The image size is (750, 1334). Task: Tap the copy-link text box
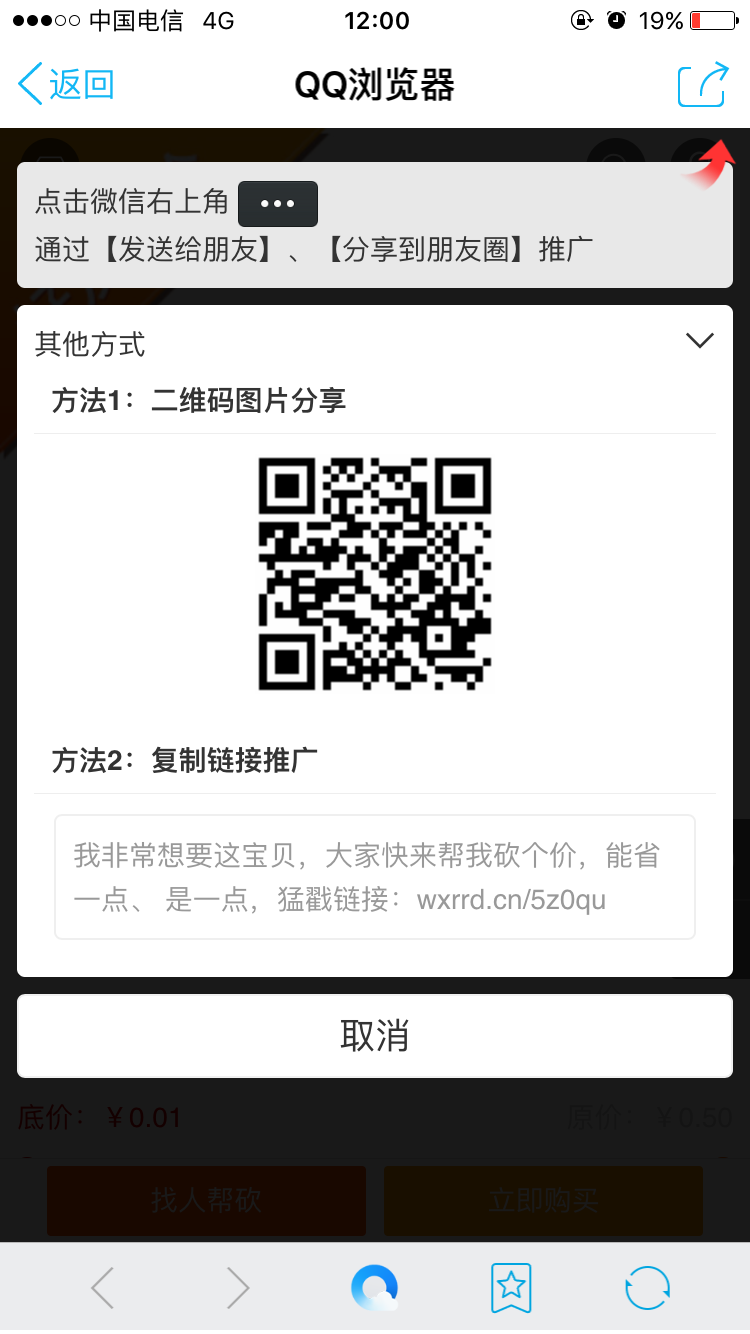tap(375, 877)
